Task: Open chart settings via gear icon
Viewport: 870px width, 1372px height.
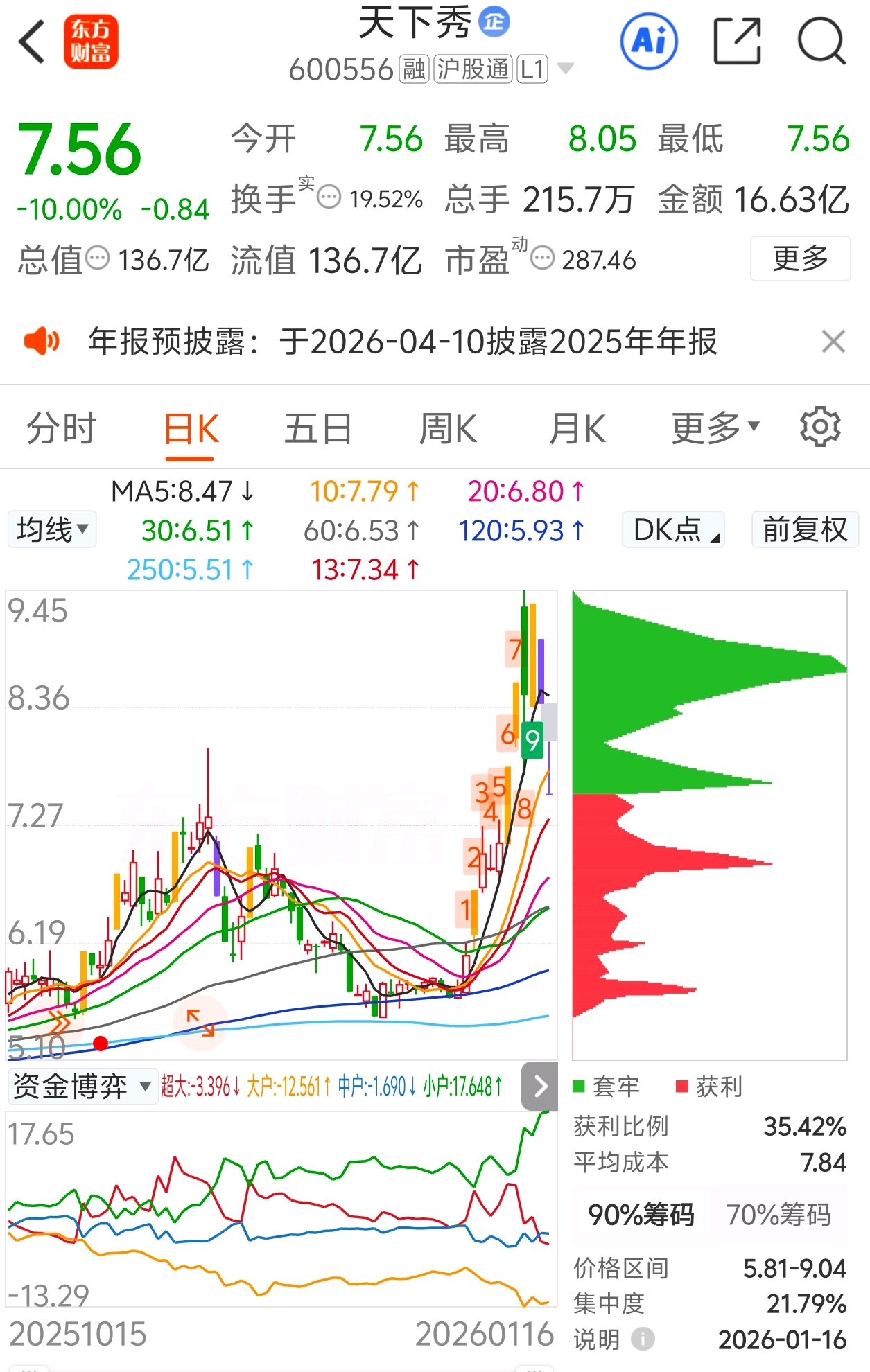Action: coord(821,427)
